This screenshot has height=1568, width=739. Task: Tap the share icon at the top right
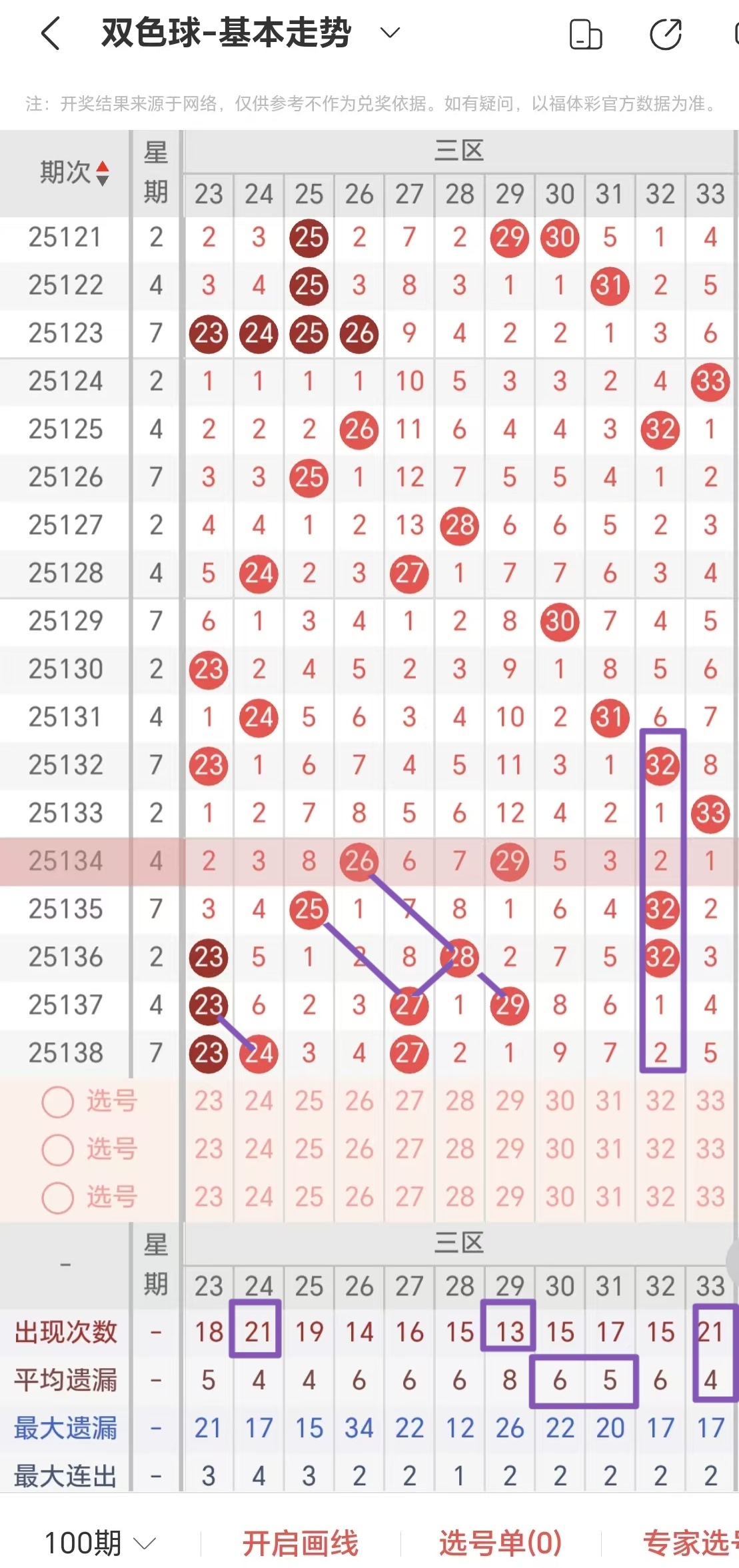(x=664, y=32)
